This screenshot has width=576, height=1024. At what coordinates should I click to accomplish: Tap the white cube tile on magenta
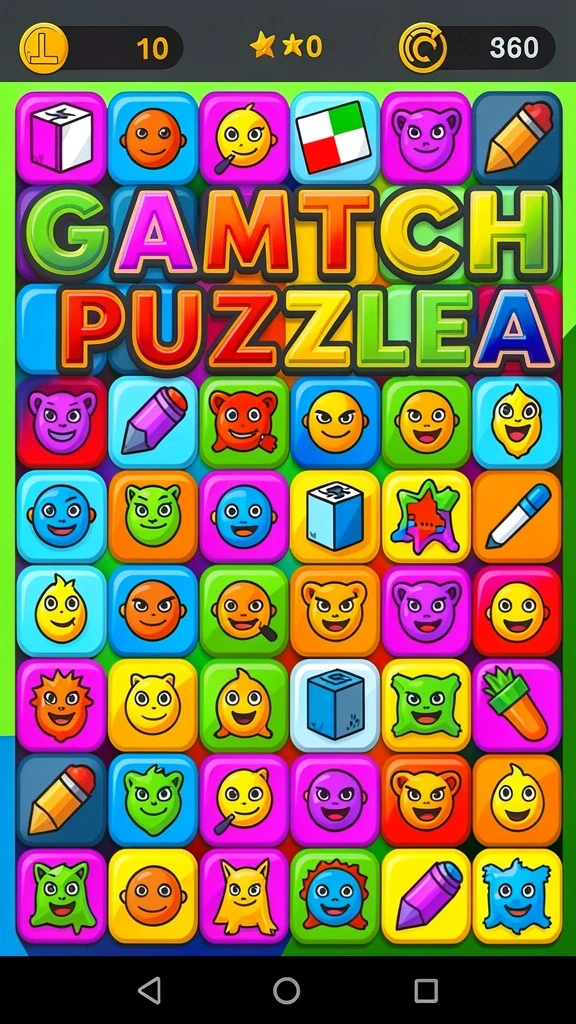click(61, 138)
